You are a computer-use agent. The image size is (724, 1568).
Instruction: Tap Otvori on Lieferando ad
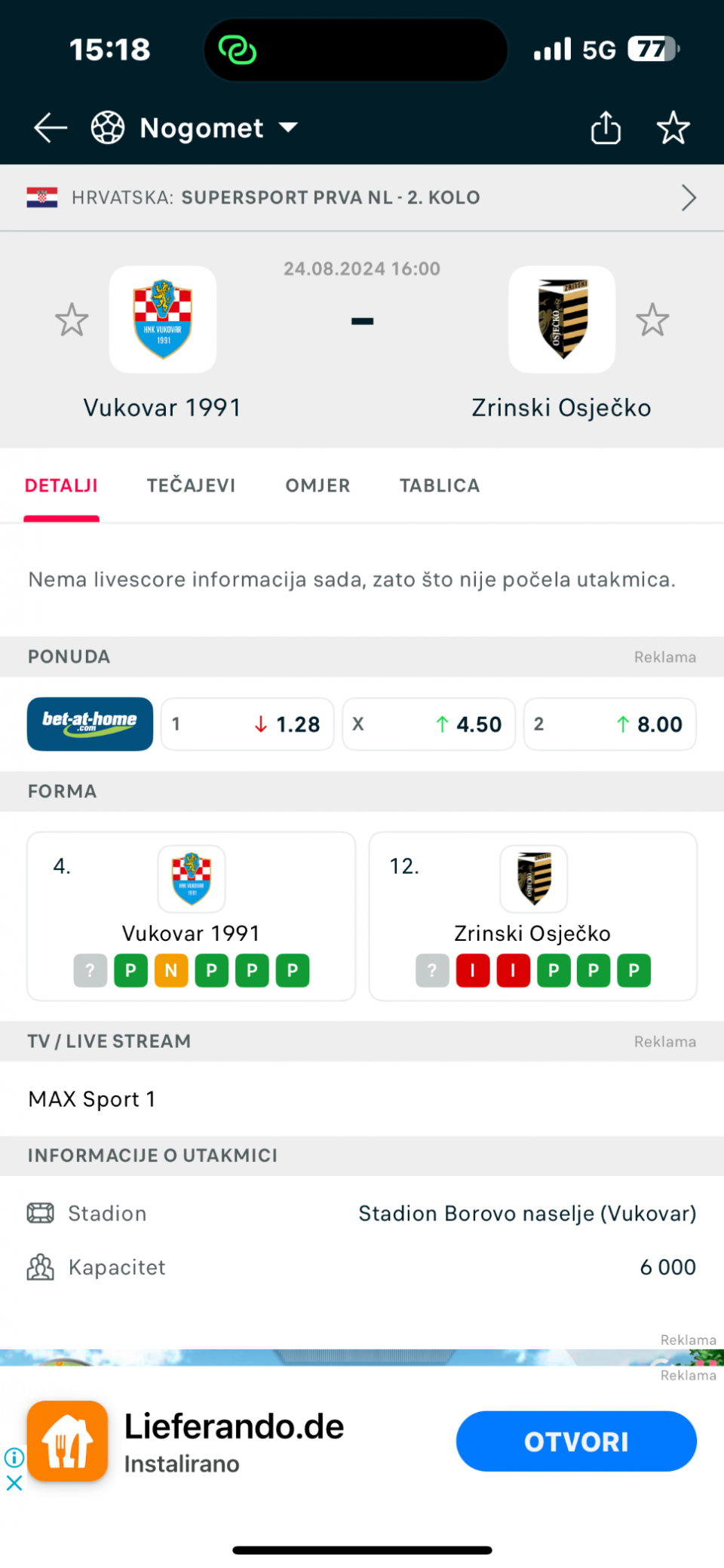pyautogui.click(x=576, y=1441)
